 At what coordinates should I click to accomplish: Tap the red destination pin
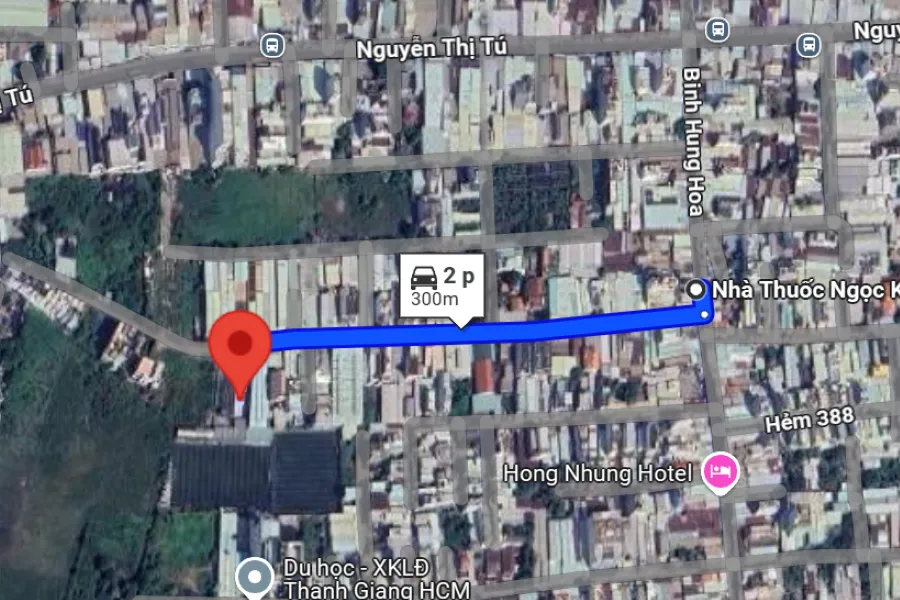coord(240,344)
